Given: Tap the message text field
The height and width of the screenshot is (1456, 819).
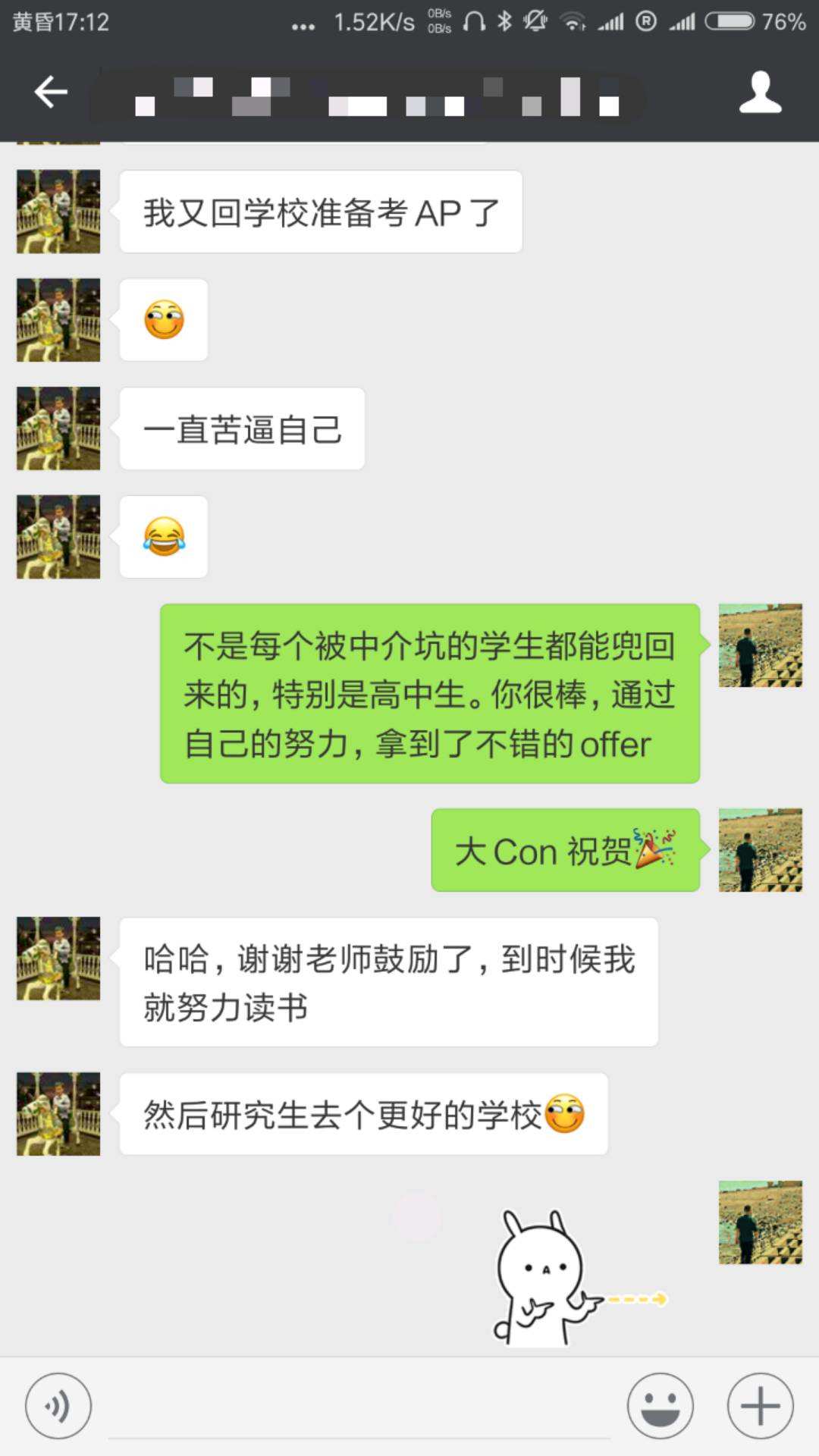Looking at the screenshot, I should click(x=359, y=1407).
